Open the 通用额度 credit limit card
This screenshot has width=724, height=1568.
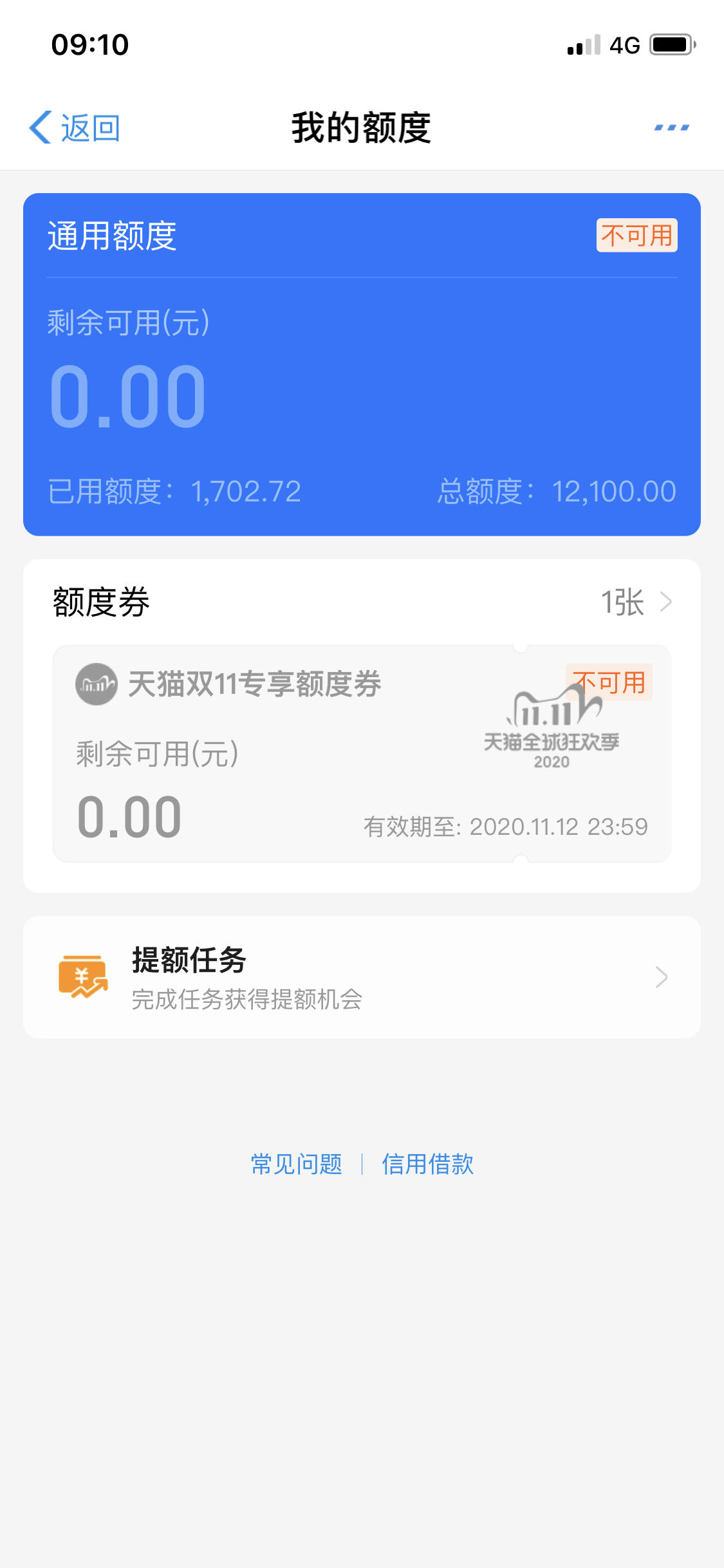(362, 364)
